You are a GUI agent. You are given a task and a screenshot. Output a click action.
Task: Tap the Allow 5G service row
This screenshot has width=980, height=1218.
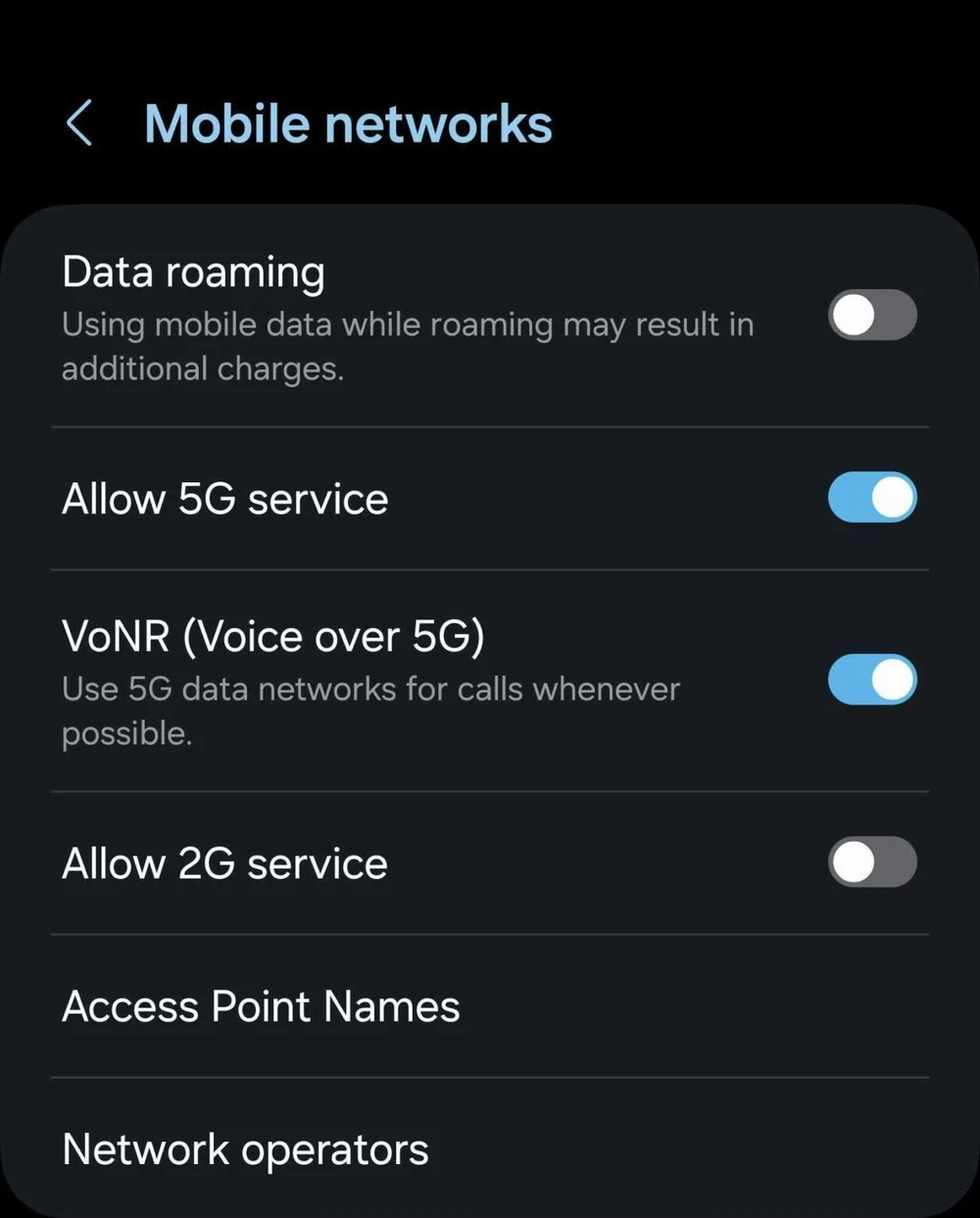(392, 498)
